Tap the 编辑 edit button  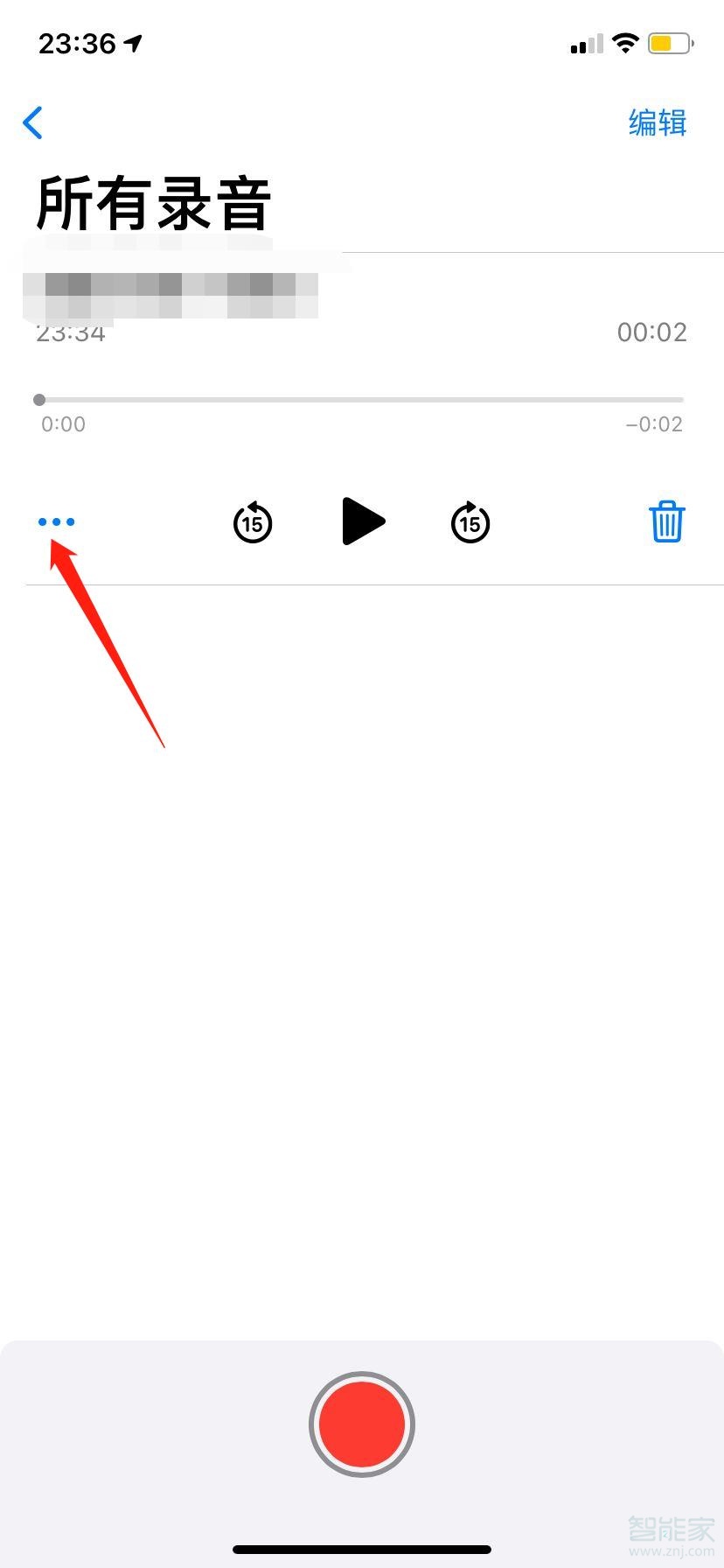658,123
